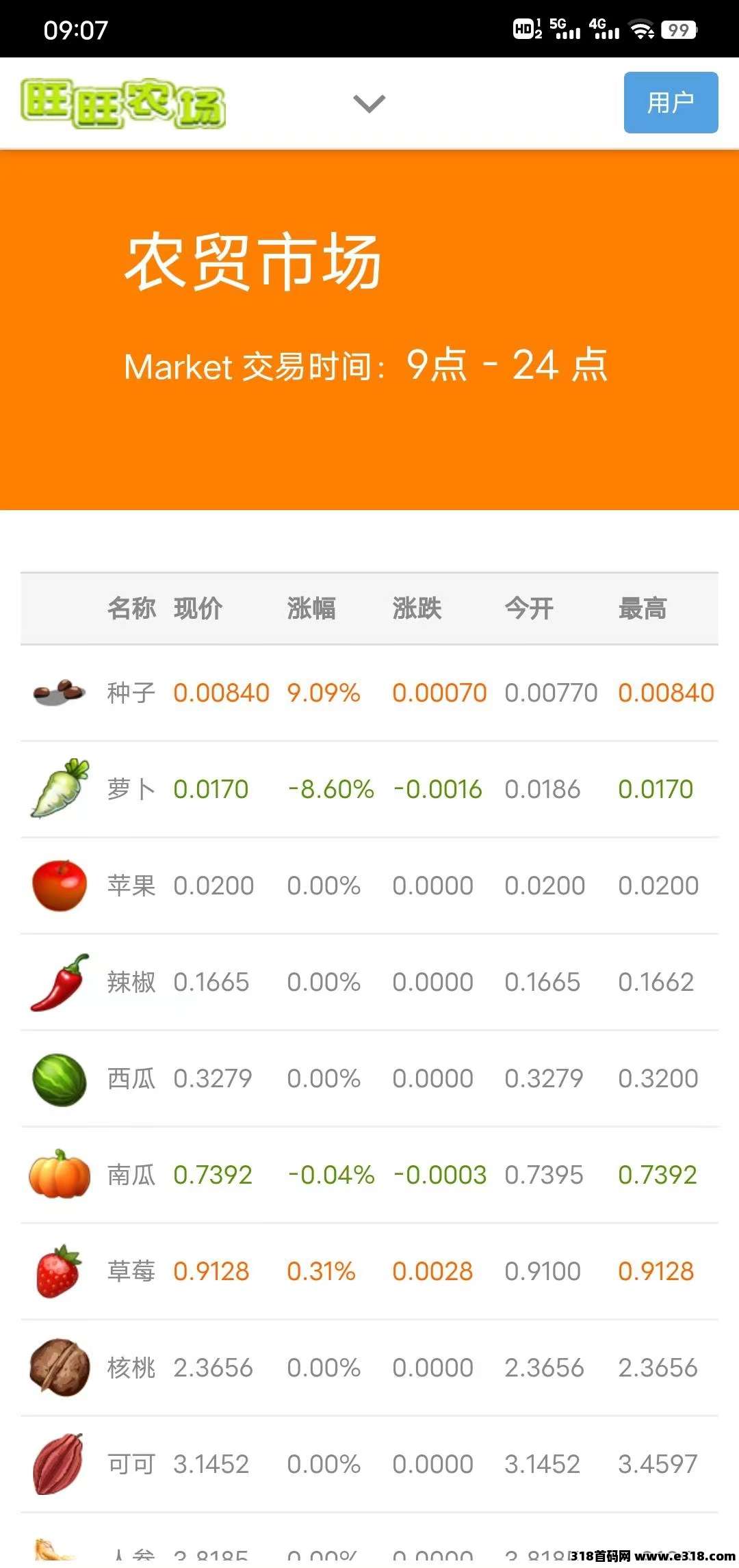Expand the header dropdown chevron
The width and height of the screenshot is (739, 1568).
click(x=369, y=103)
